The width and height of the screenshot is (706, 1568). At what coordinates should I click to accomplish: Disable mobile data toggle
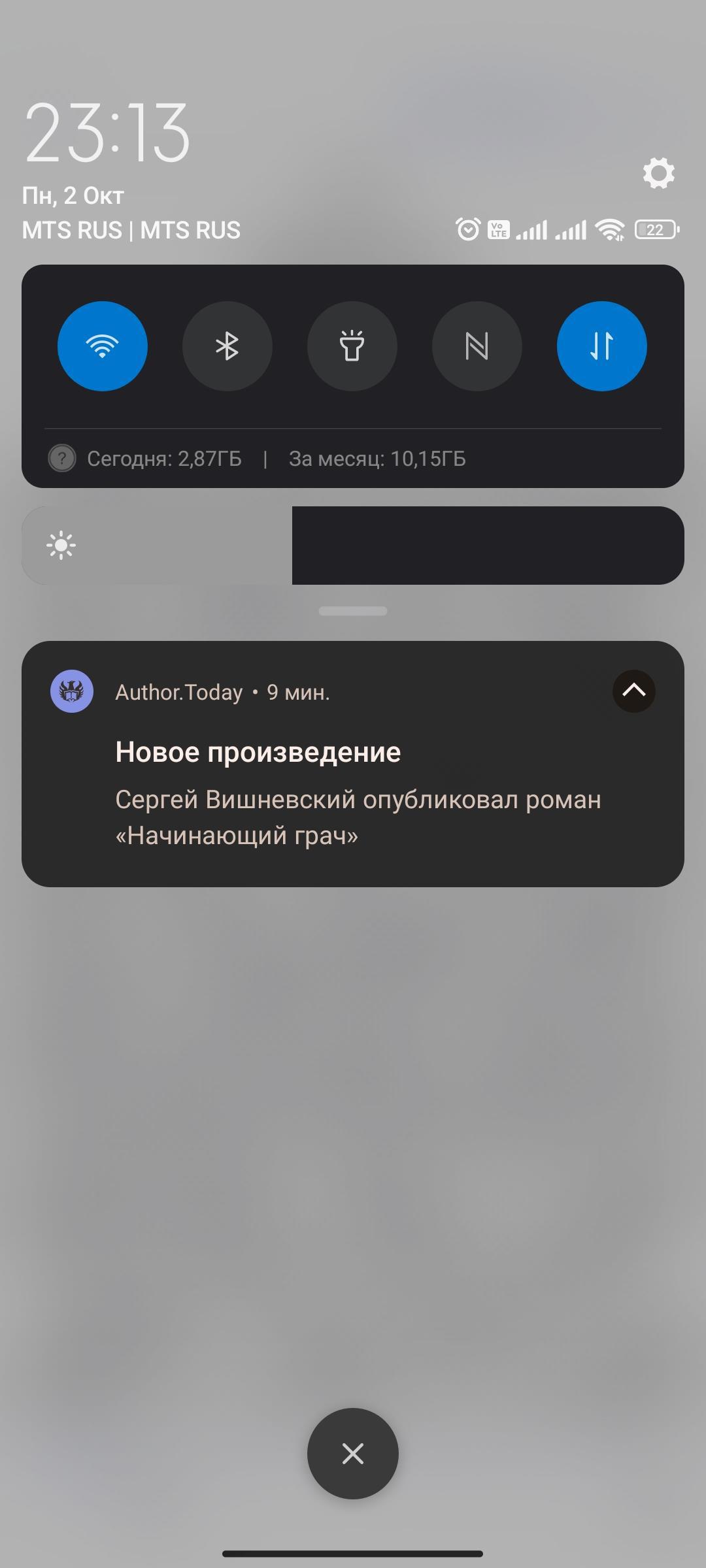(602, 346)
